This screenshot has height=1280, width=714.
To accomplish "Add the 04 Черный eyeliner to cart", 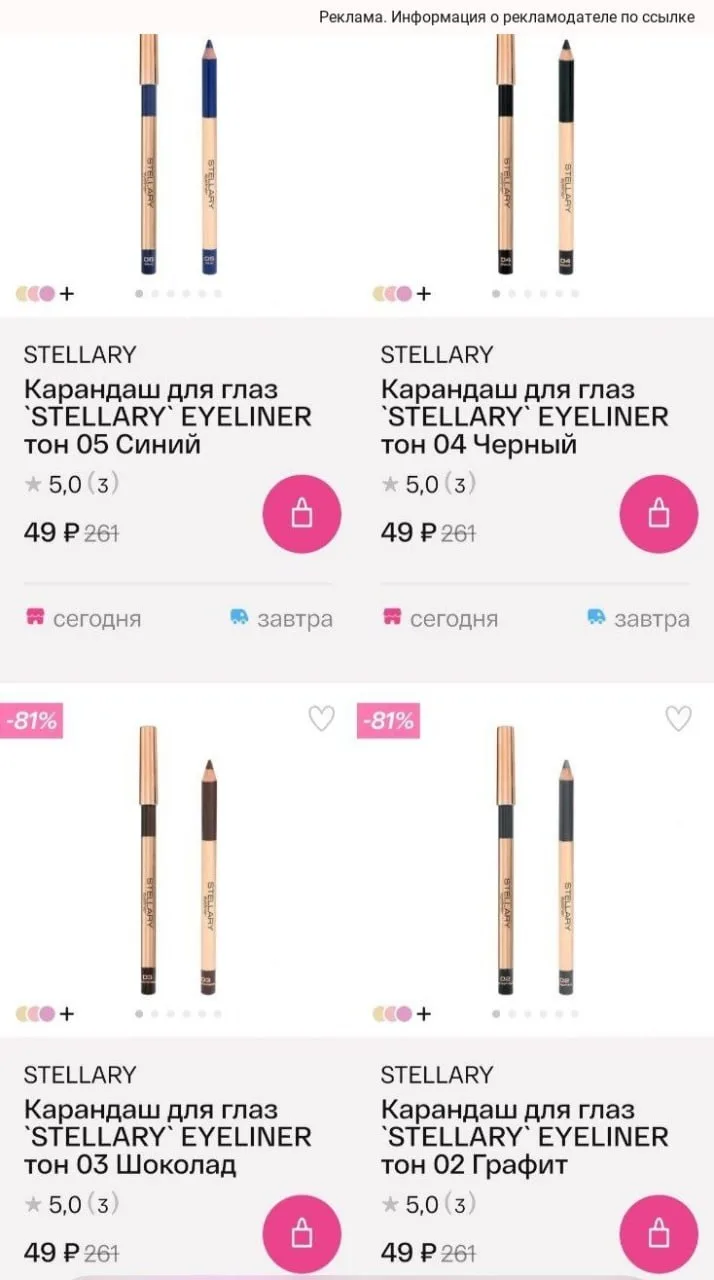I will (x=659, y=514).
